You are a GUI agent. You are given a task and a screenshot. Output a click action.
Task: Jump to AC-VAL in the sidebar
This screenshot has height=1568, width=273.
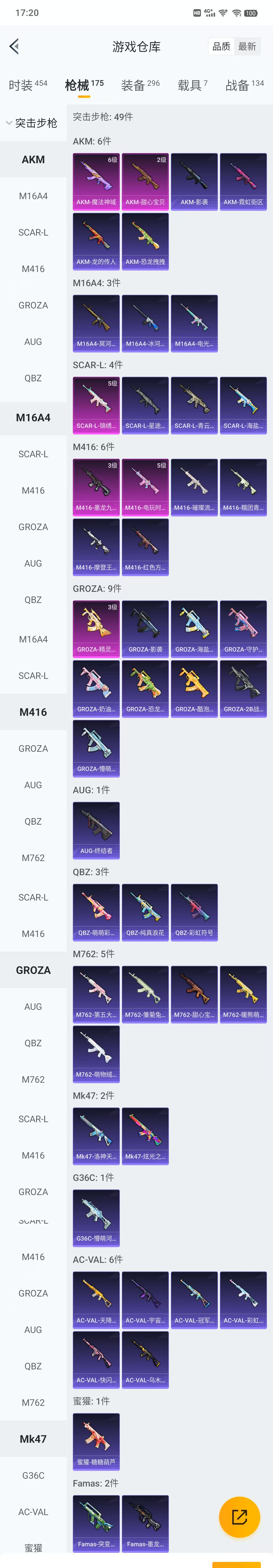(33, 1512)
